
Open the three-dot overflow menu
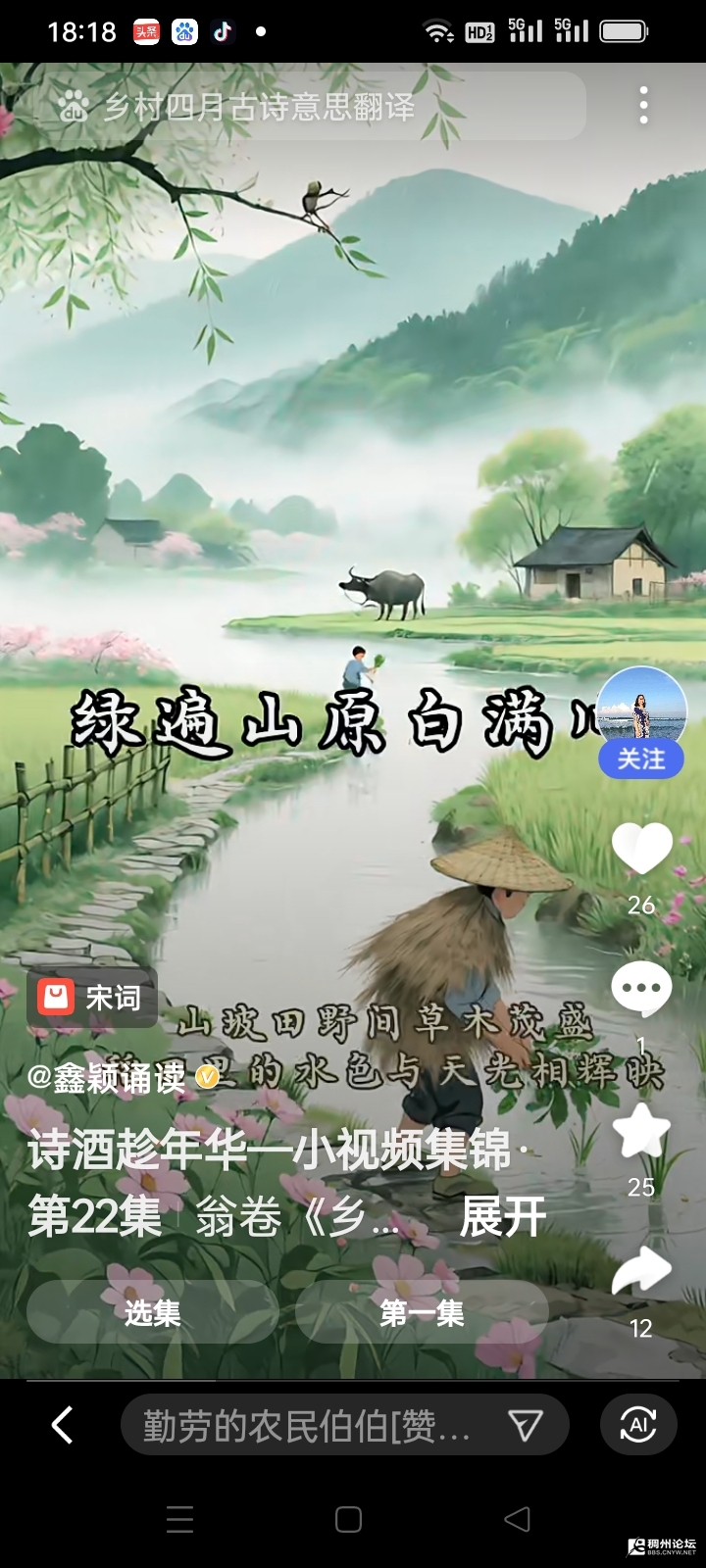(x=643, y=106)
